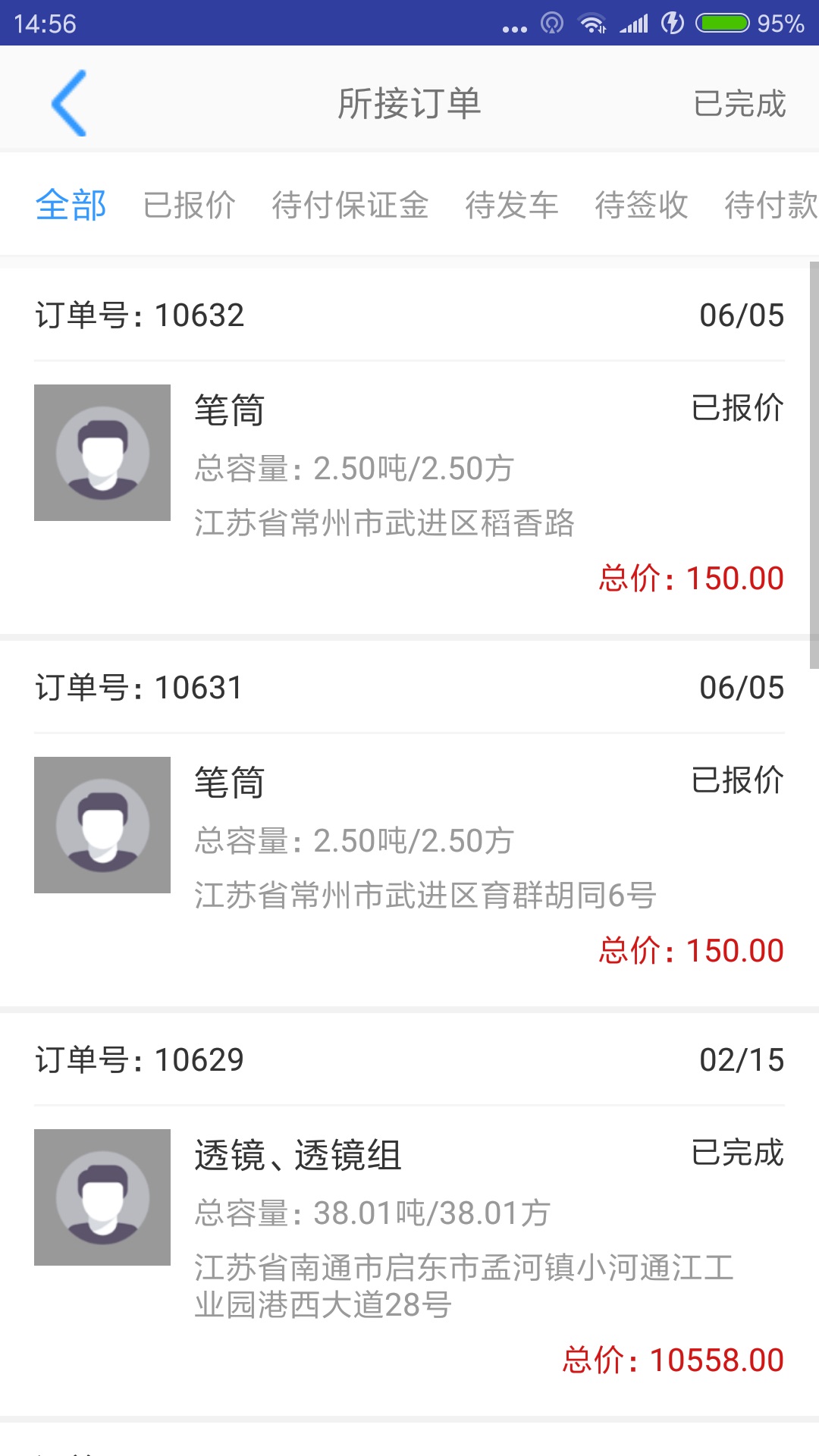Switch to the 待付保证金 tab
This screenshot has height=1456, width=819.
[x=350, y=205]
